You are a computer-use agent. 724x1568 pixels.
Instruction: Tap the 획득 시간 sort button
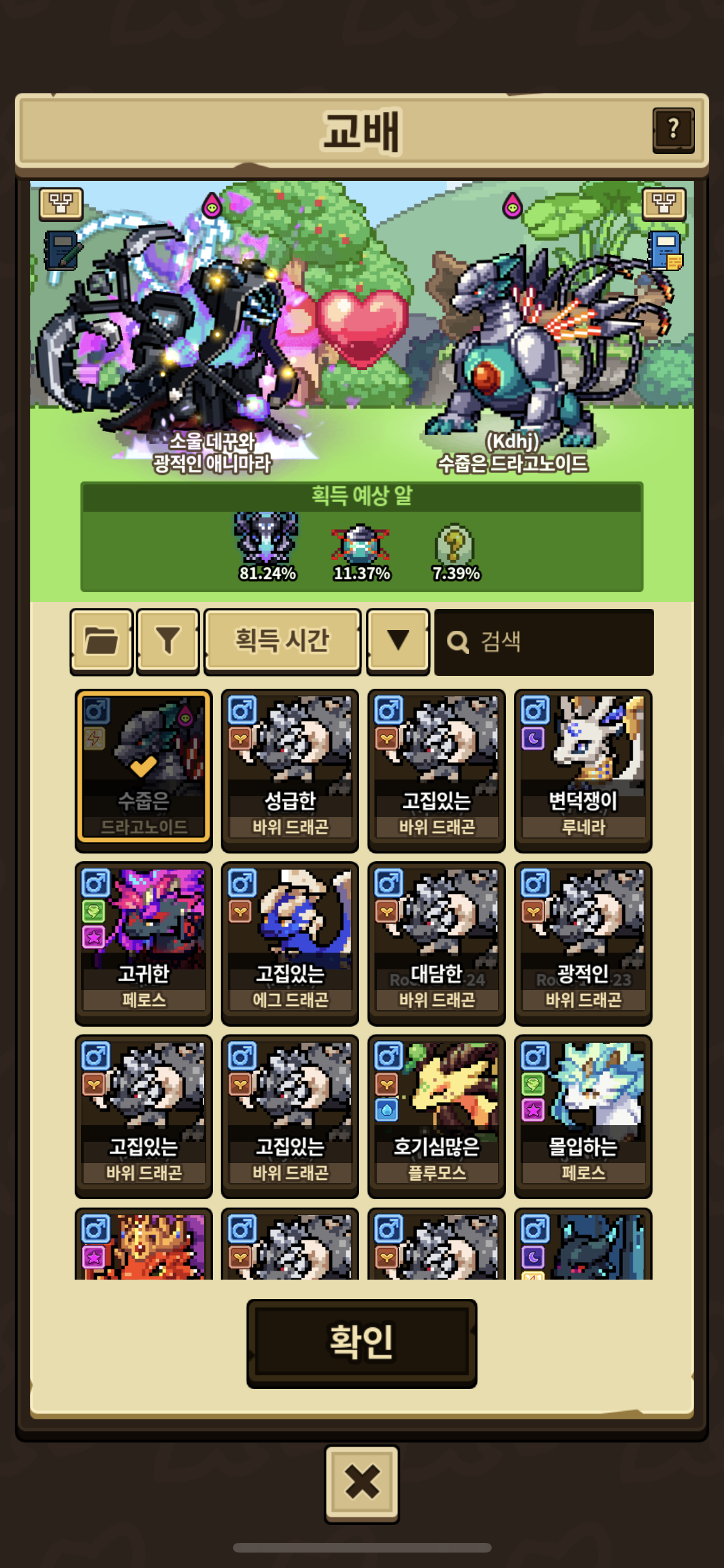(283, 641)
